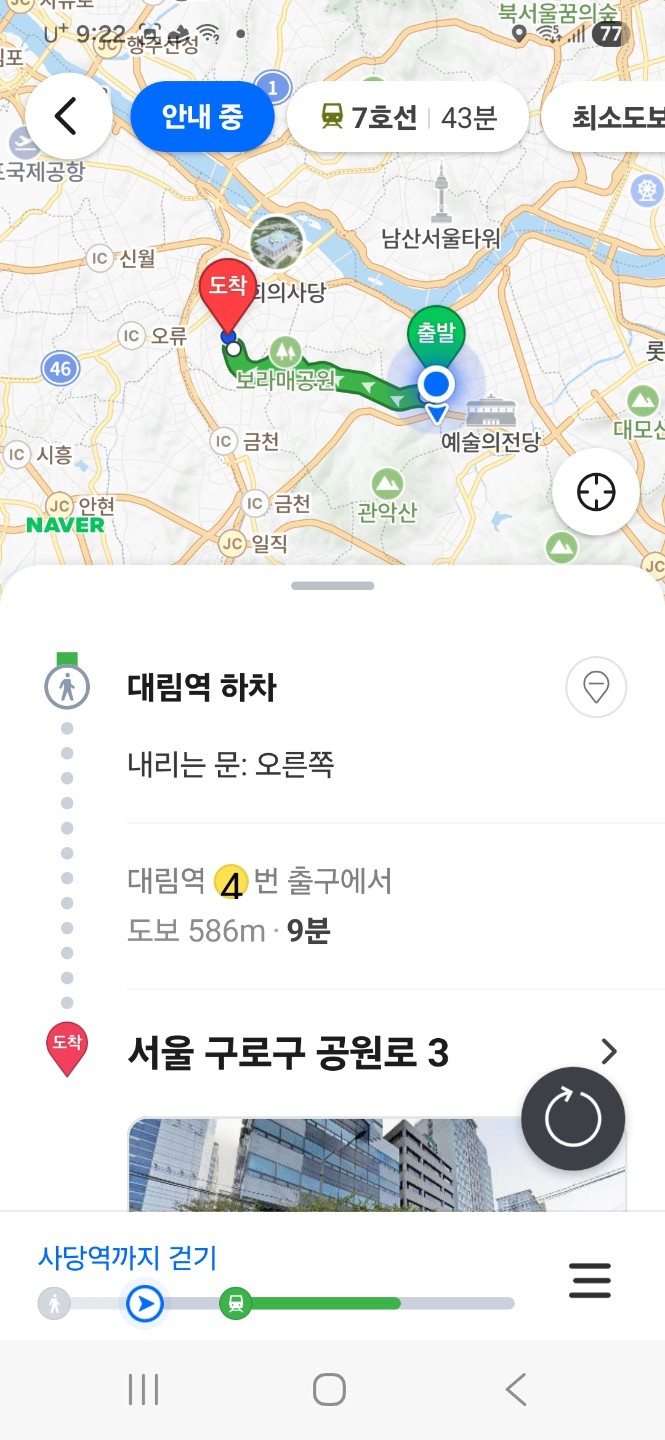Expand the route sheet using its handle
Viewport: 665px width, 1440px height.
(333, 586)
